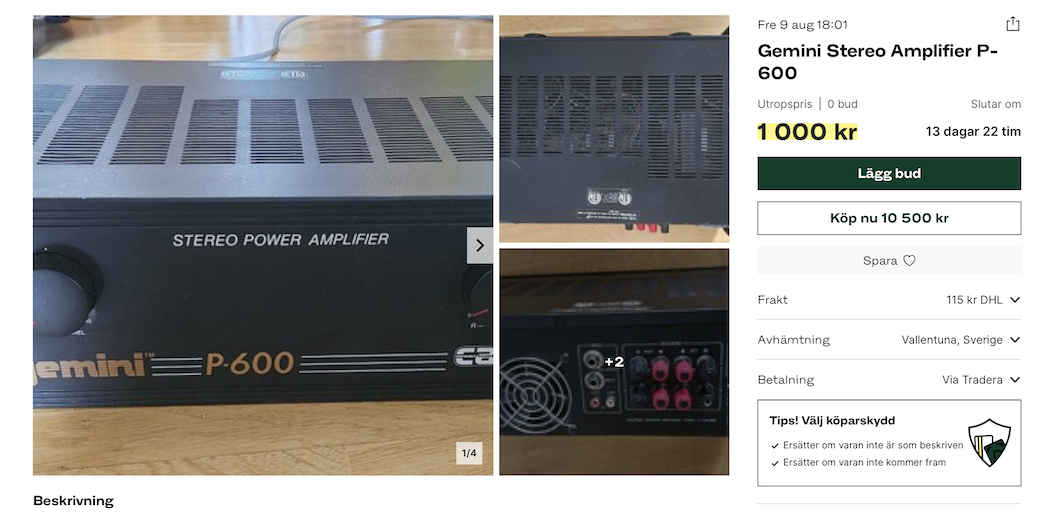Open the Välj köparskydd tip card
This screenshot has width=1063, height=518.
[x=888, y=442]
